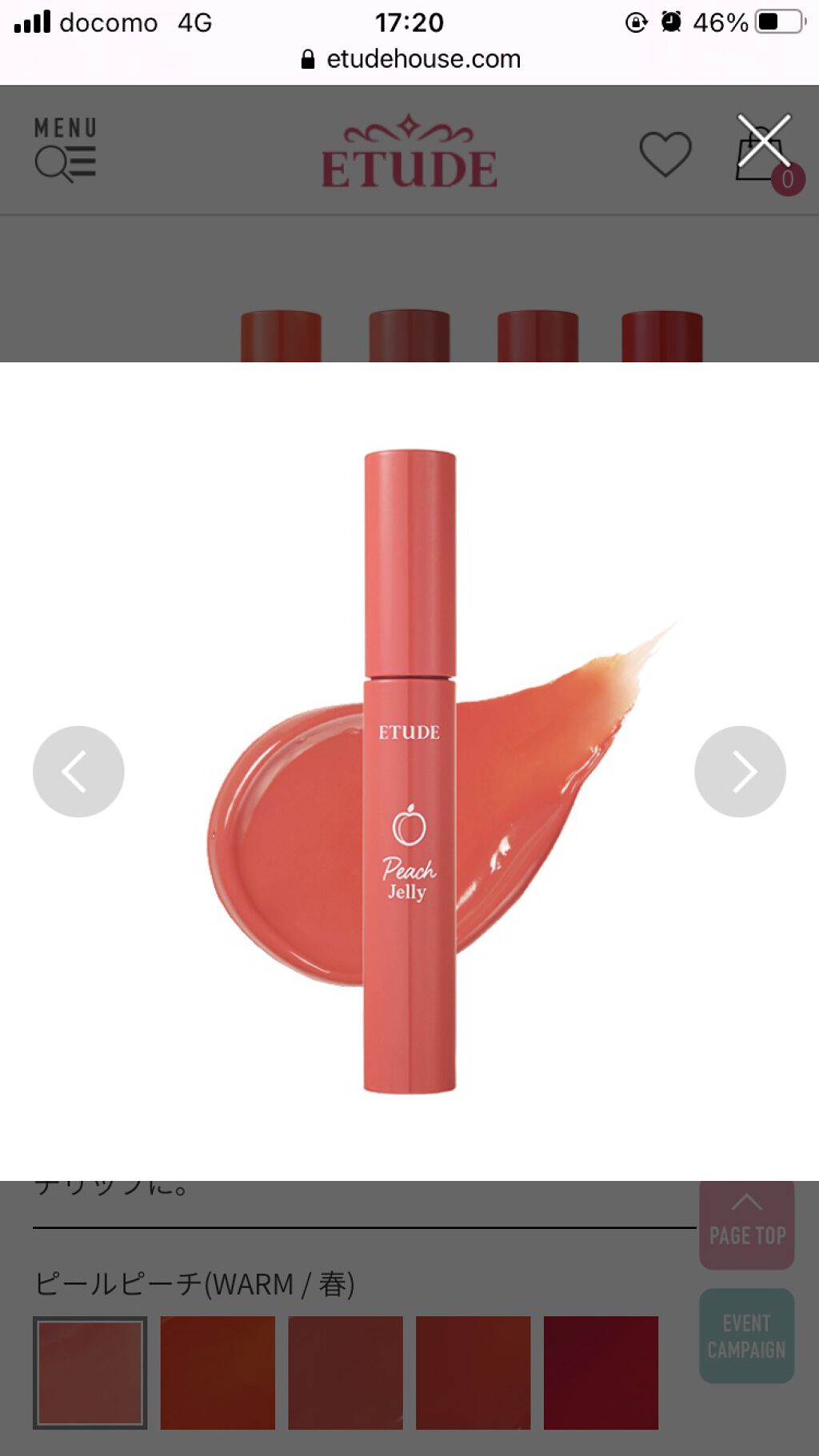Select the selected peach pink color swatch
Image resolution: width=819 pixels, height=1456 pixels.
pyautogui.click(x=90, y=1372)
